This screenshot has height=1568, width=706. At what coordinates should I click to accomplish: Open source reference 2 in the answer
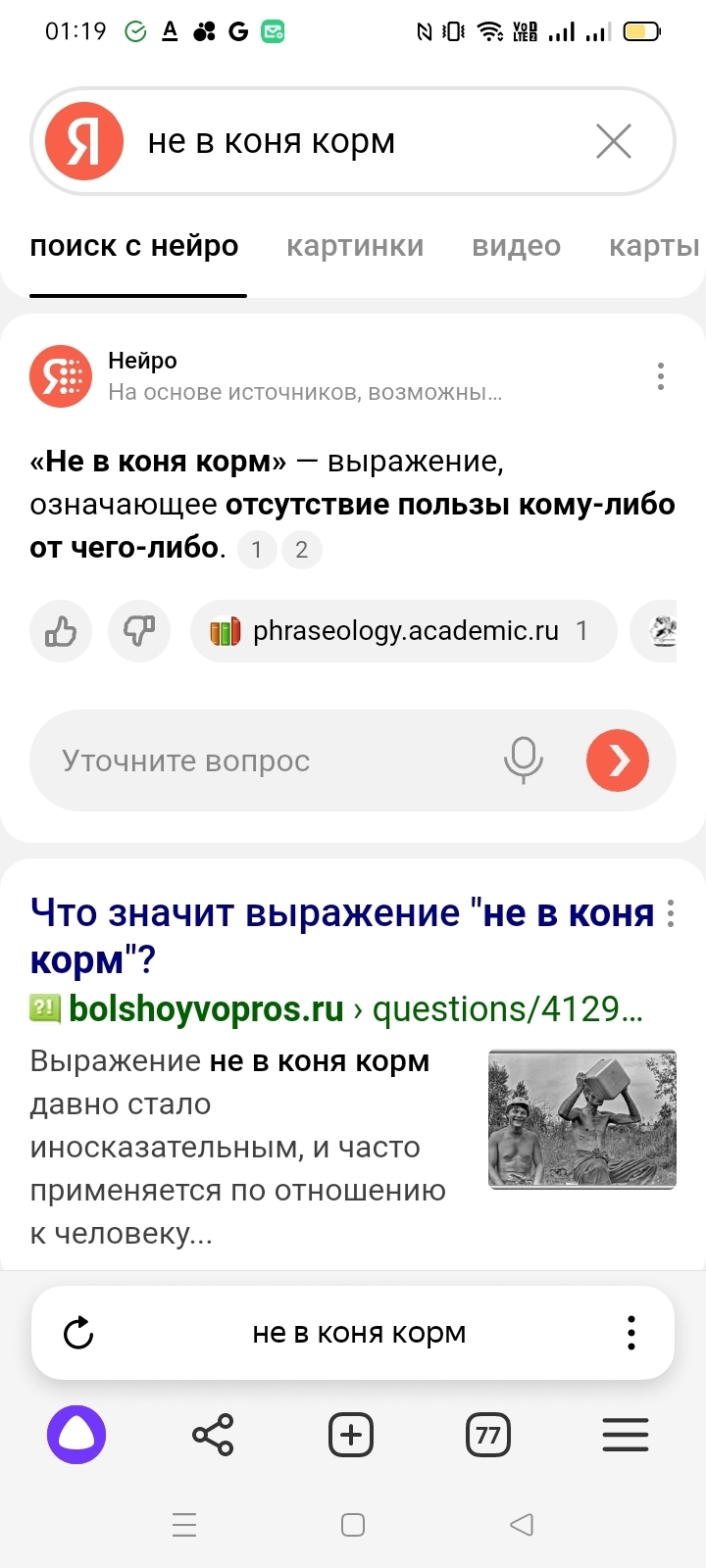(x=302, y=550)
